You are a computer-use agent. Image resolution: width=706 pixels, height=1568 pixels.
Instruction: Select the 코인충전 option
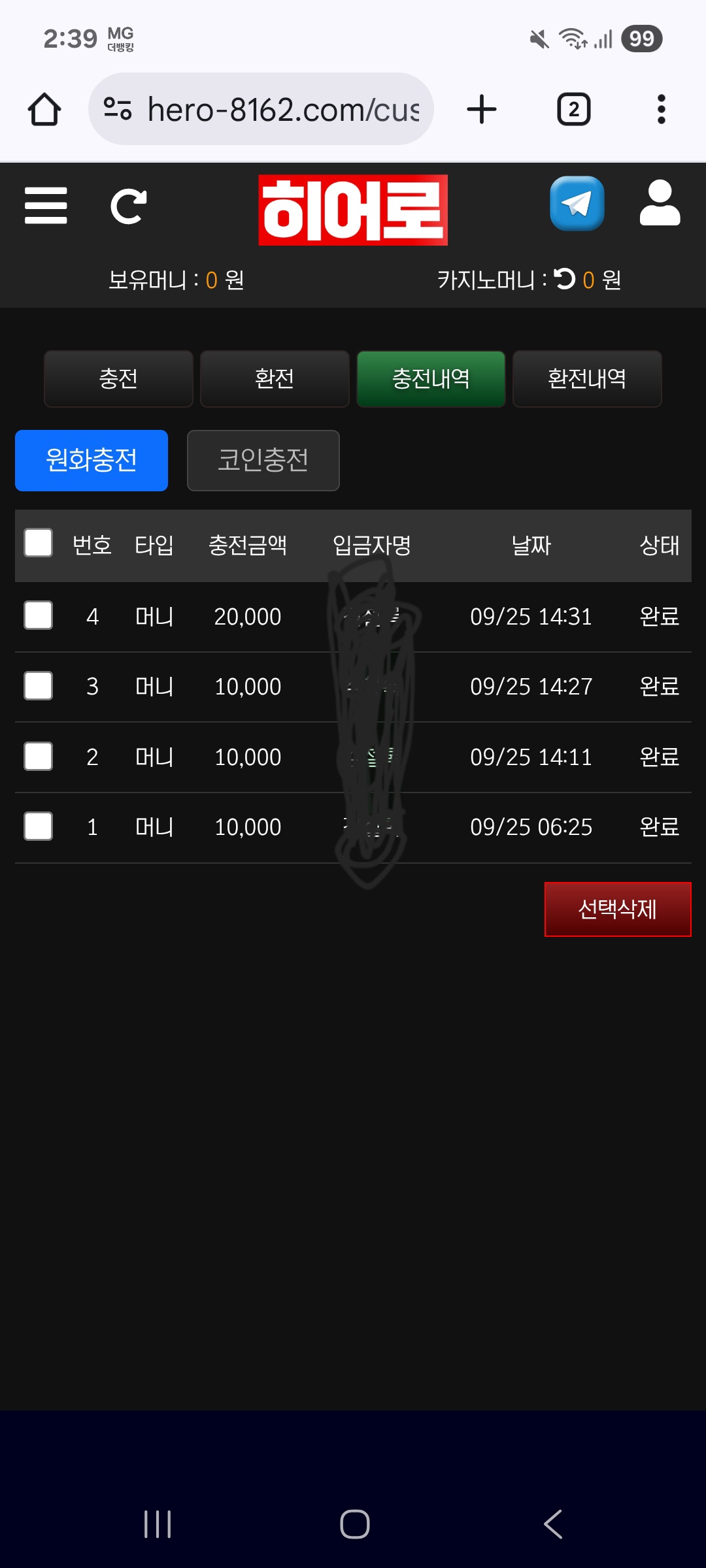(x=263, y=461)
